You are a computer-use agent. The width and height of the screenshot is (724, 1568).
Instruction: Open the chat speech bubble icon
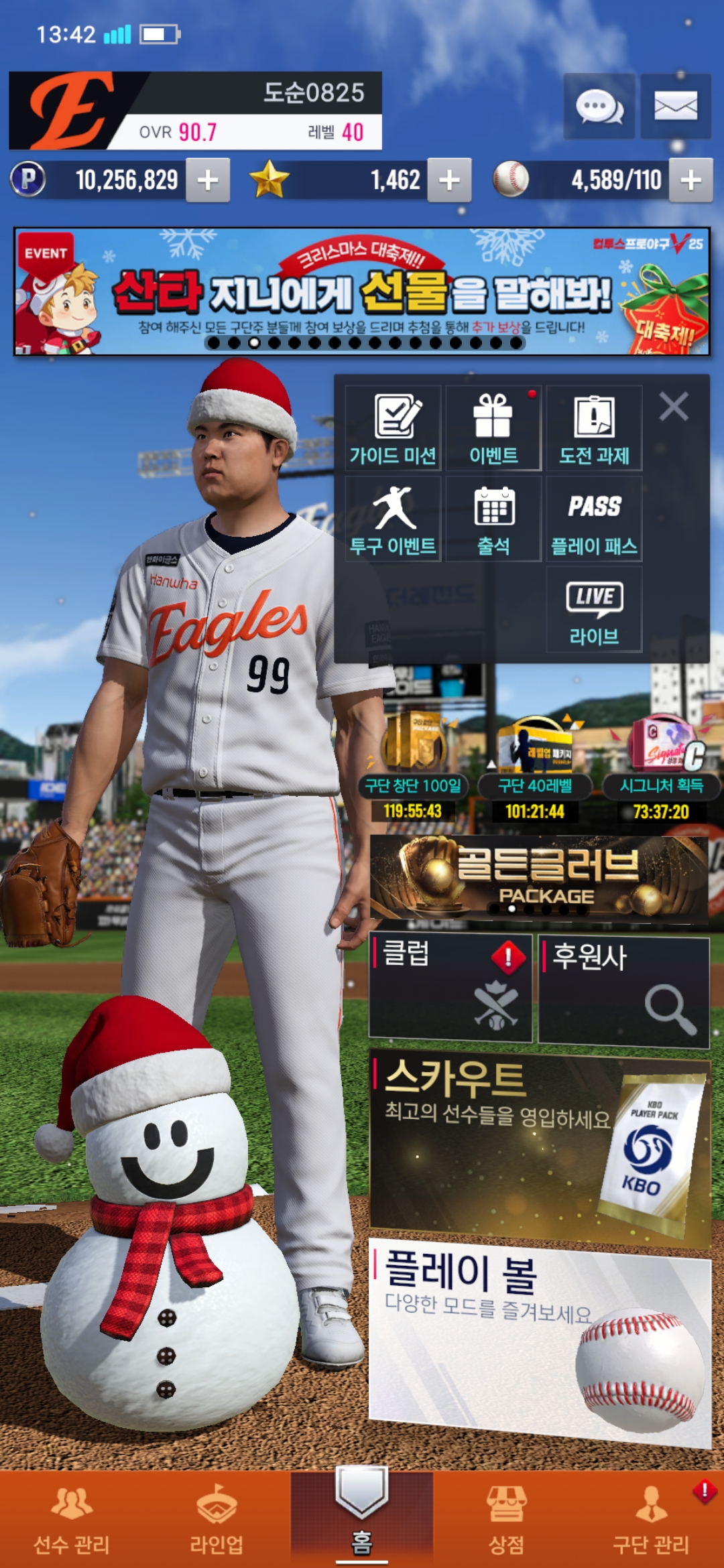(x=599, y=107)
